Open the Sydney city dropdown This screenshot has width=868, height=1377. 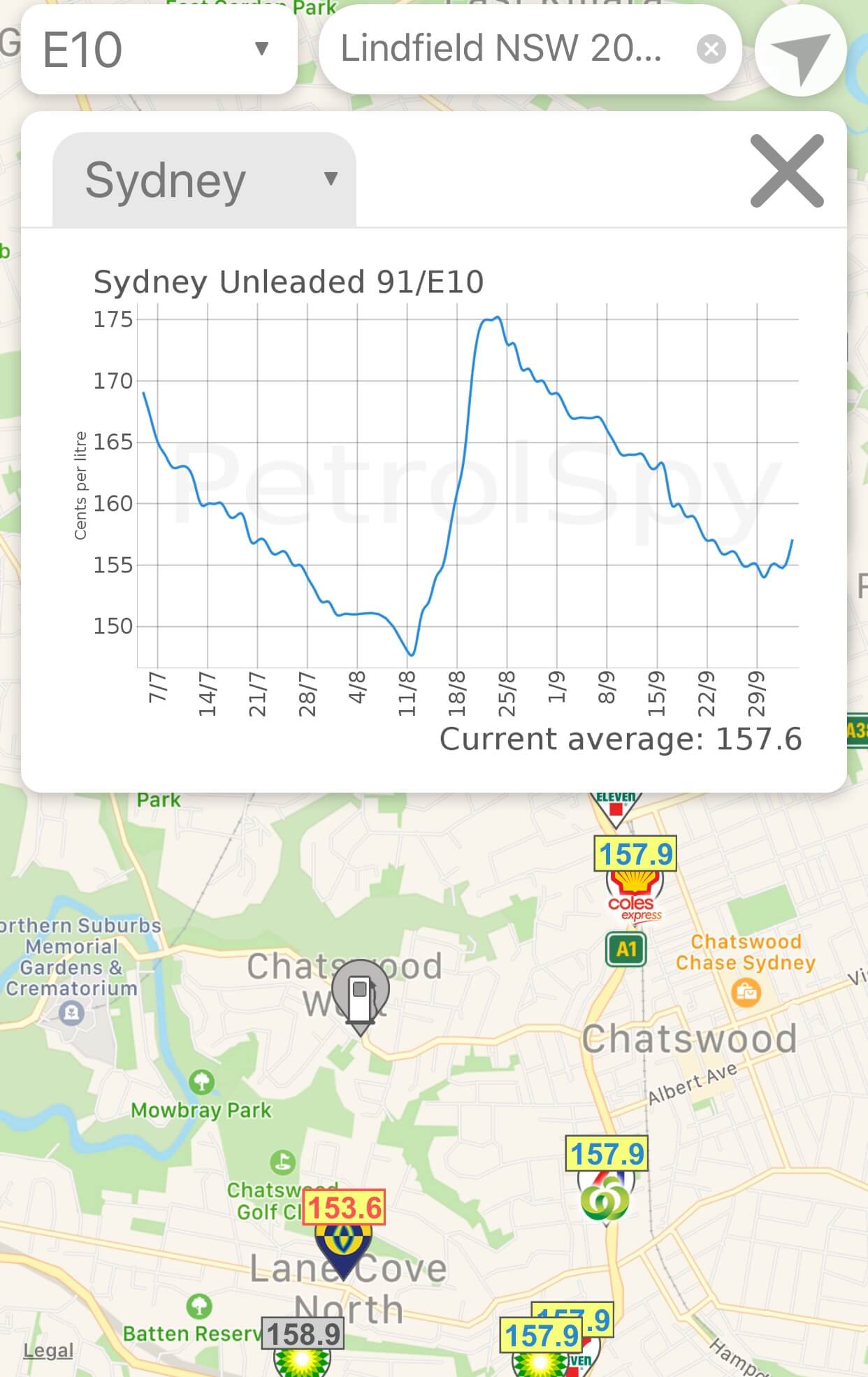(x=204, y=180)
